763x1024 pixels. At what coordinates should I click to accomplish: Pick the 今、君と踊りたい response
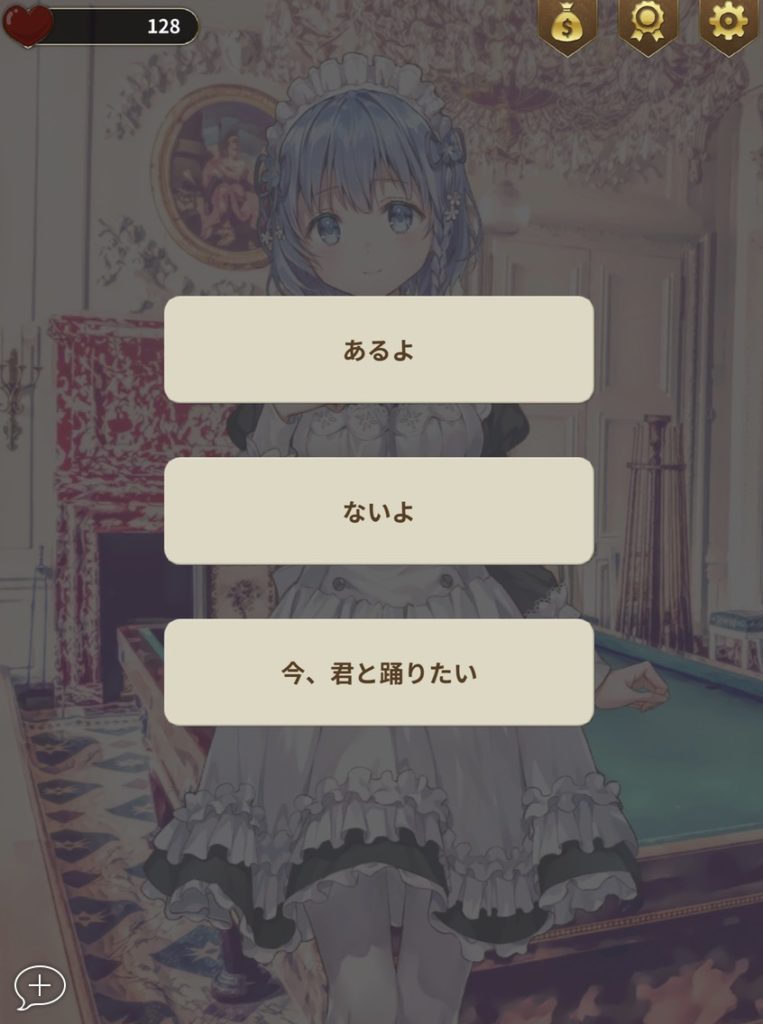coord(378,672)
